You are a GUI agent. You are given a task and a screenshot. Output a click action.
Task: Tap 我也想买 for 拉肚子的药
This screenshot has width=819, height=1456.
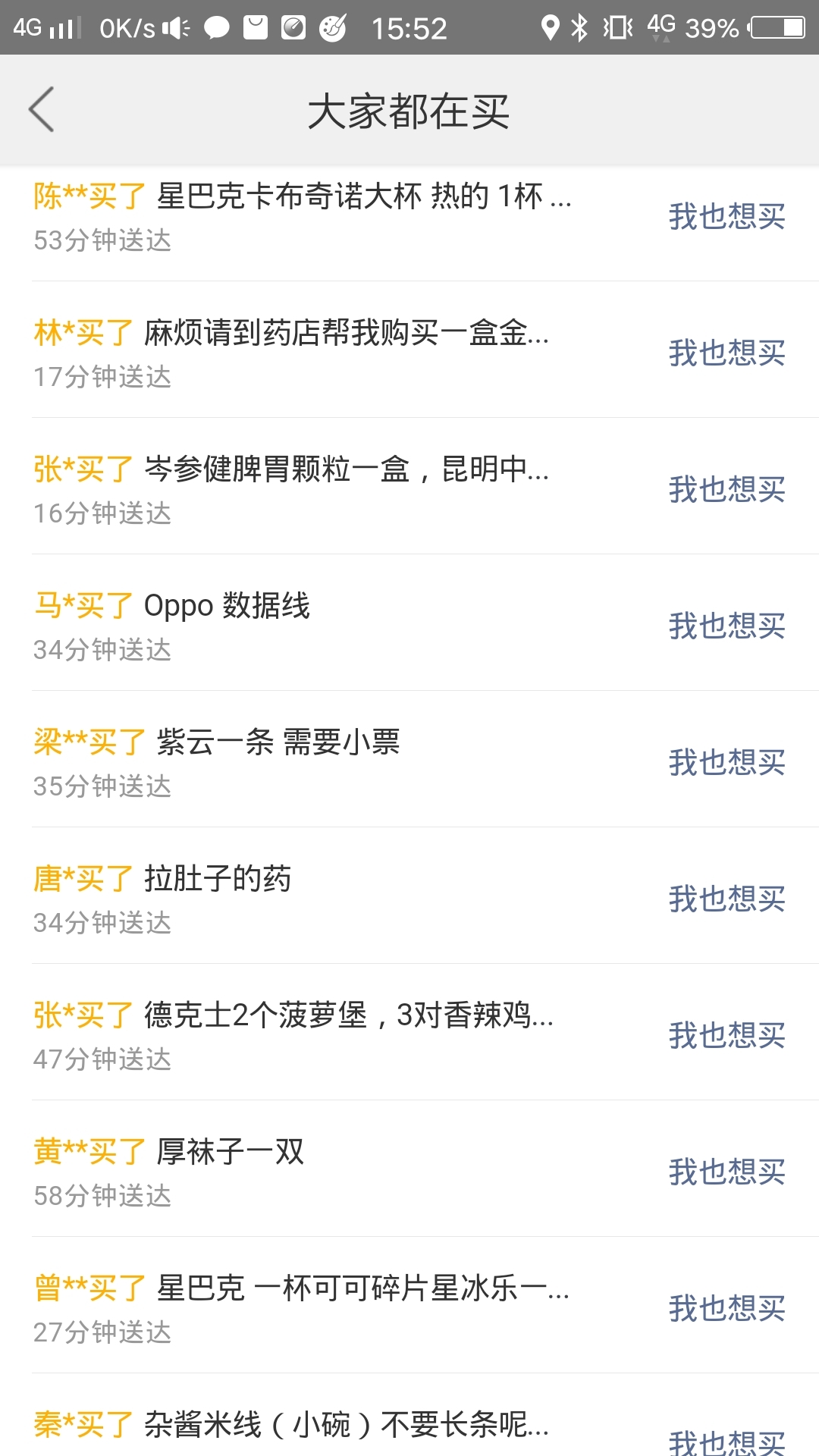pyautogui.click(x=726, y=899)
